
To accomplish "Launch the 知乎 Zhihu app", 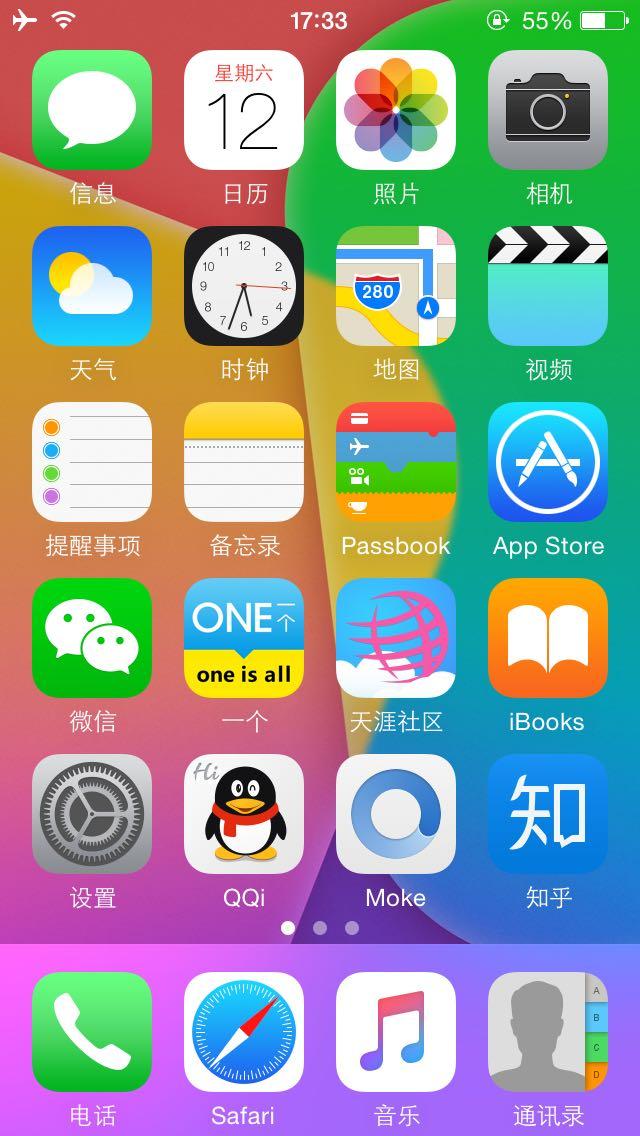I will coord(548,814).
